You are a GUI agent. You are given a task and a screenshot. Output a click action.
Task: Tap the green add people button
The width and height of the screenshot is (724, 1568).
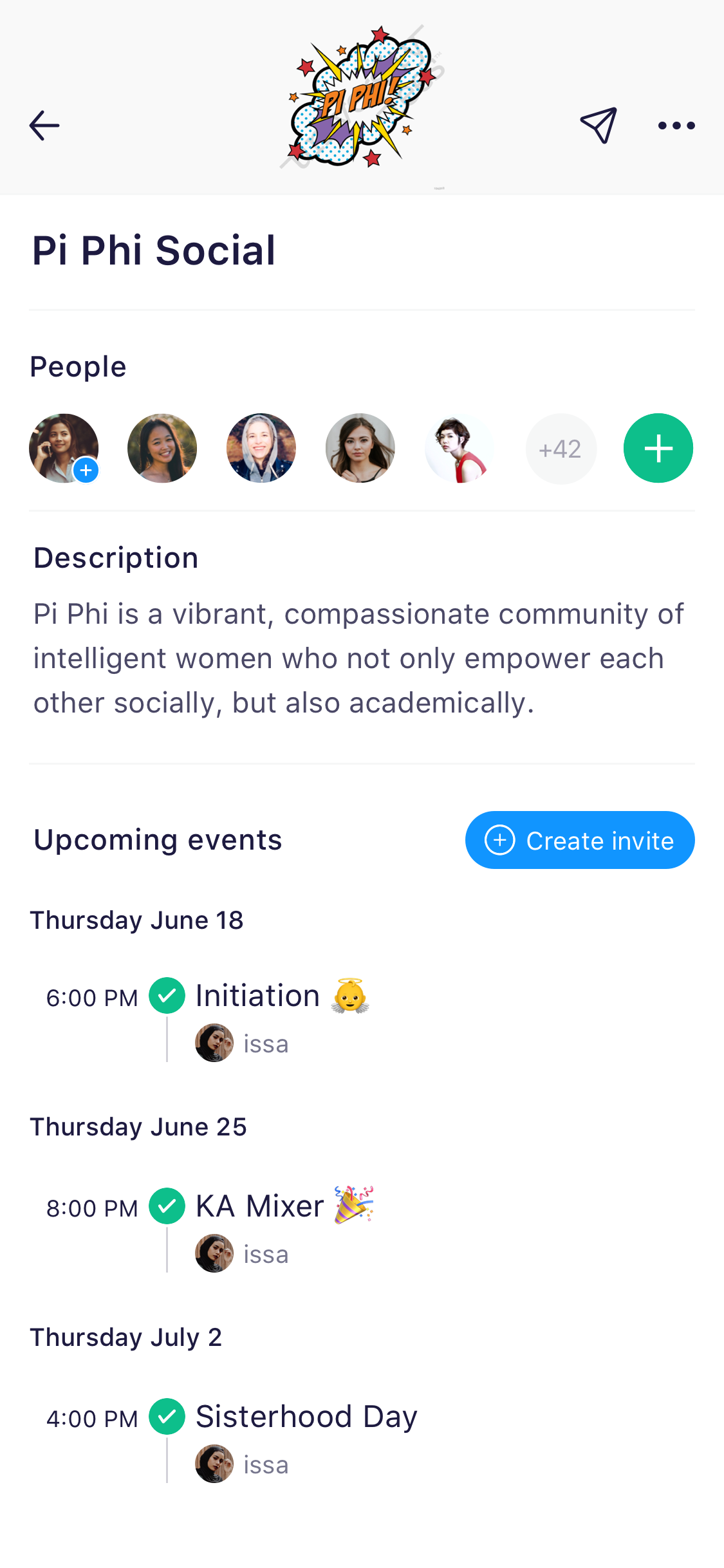658,448
